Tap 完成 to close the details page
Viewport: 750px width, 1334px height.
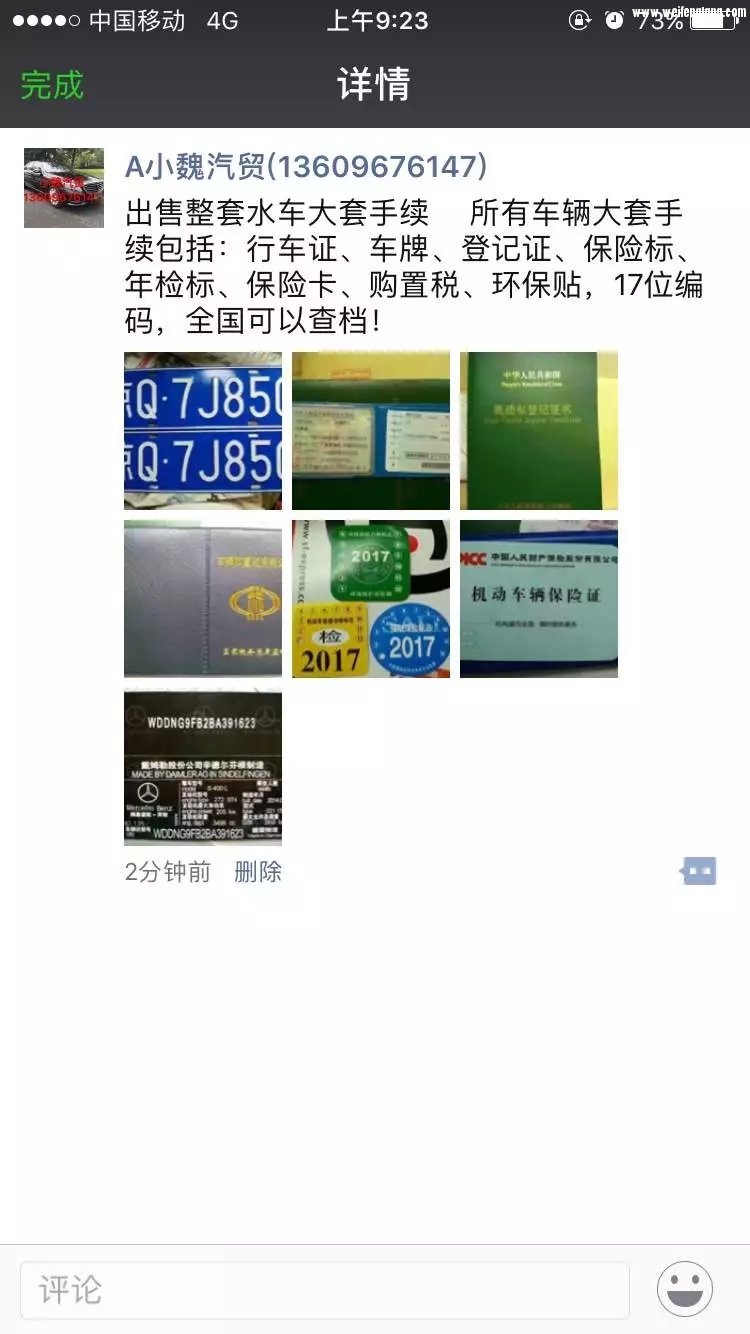52,85
